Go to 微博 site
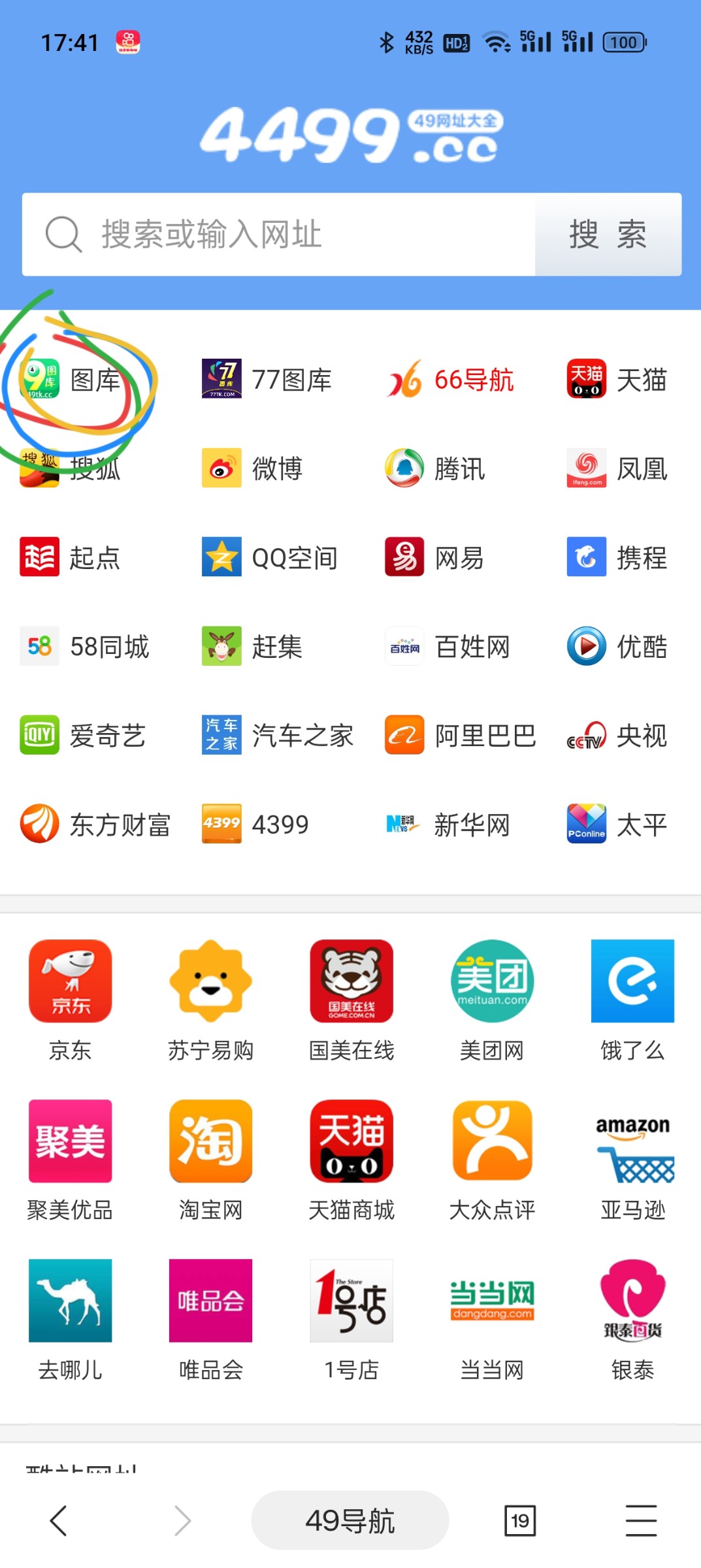 coord(253,468)
